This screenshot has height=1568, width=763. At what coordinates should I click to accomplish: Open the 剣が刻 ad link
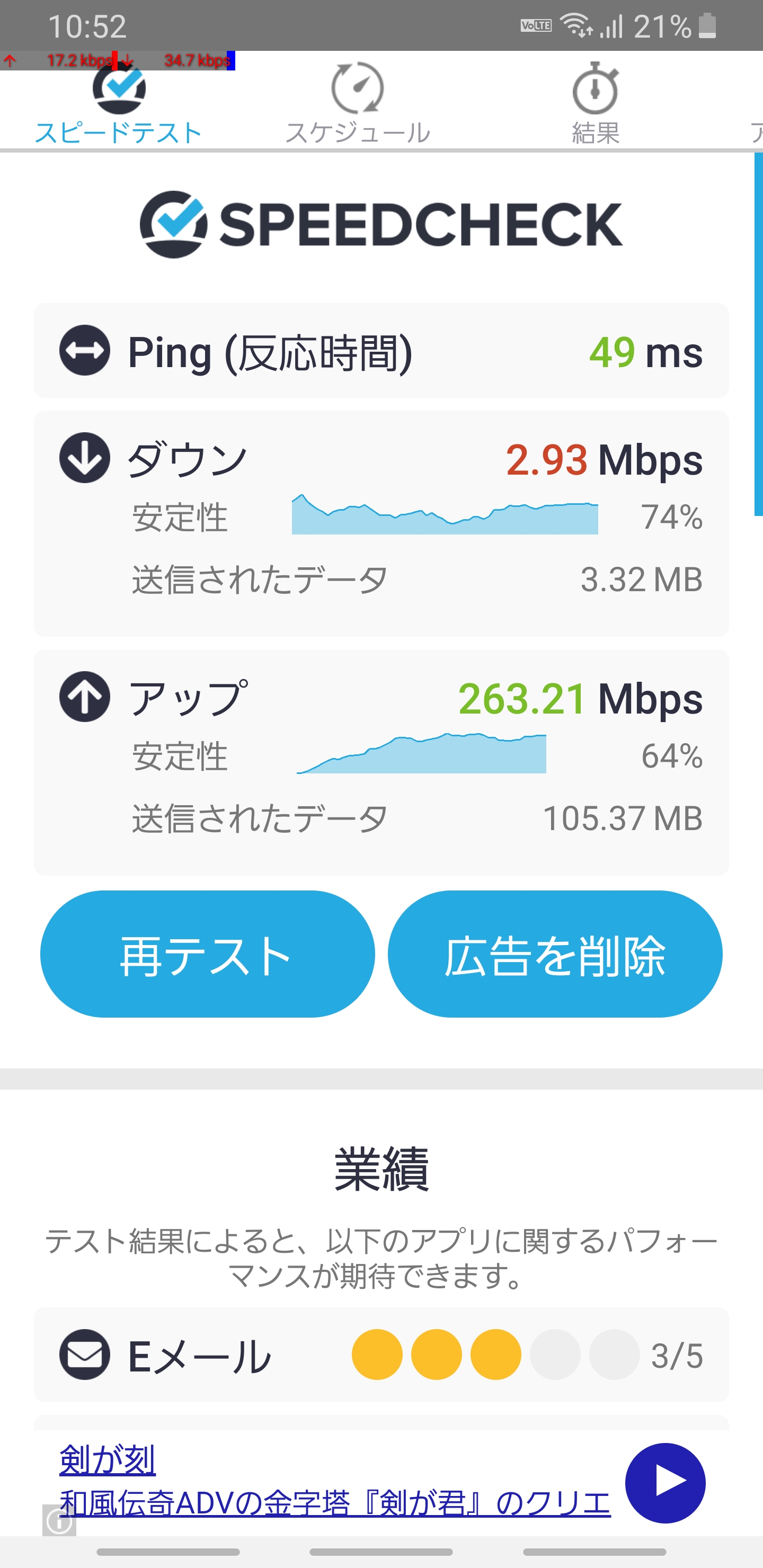pyautogui.click(x=108, y=1459)
